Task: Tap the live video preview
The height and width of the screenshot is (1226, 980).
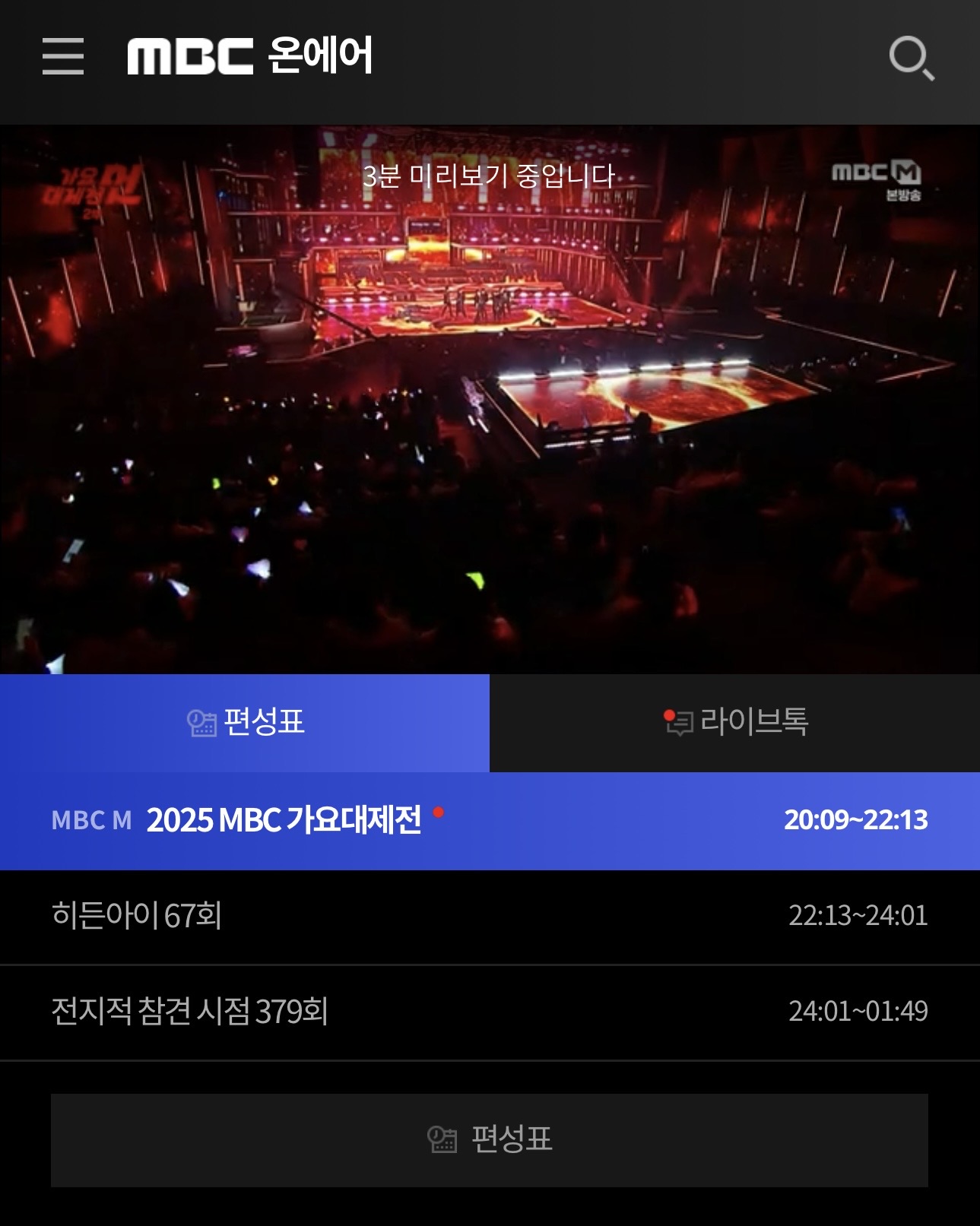Action: point(490,399)
